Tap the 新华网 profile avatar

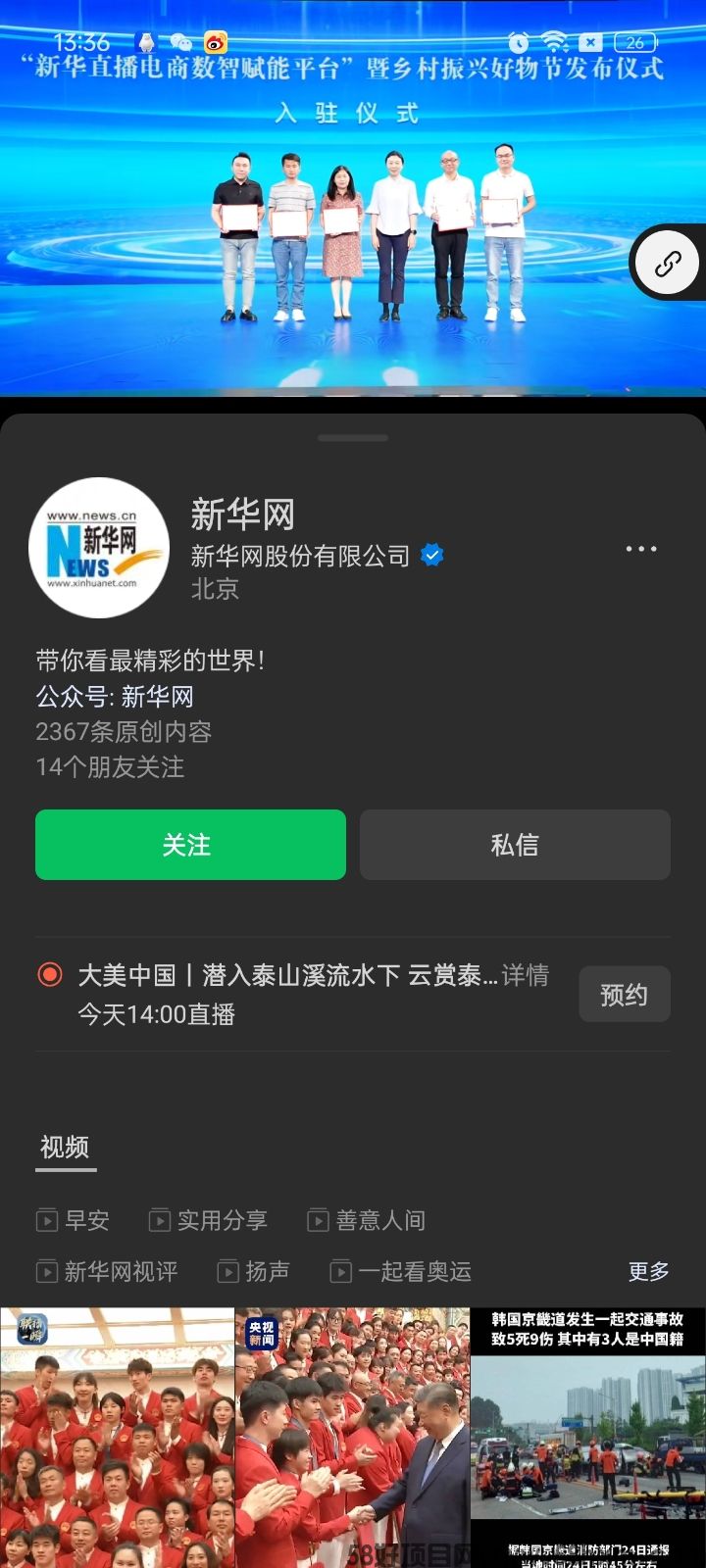[x=98, y=548]
